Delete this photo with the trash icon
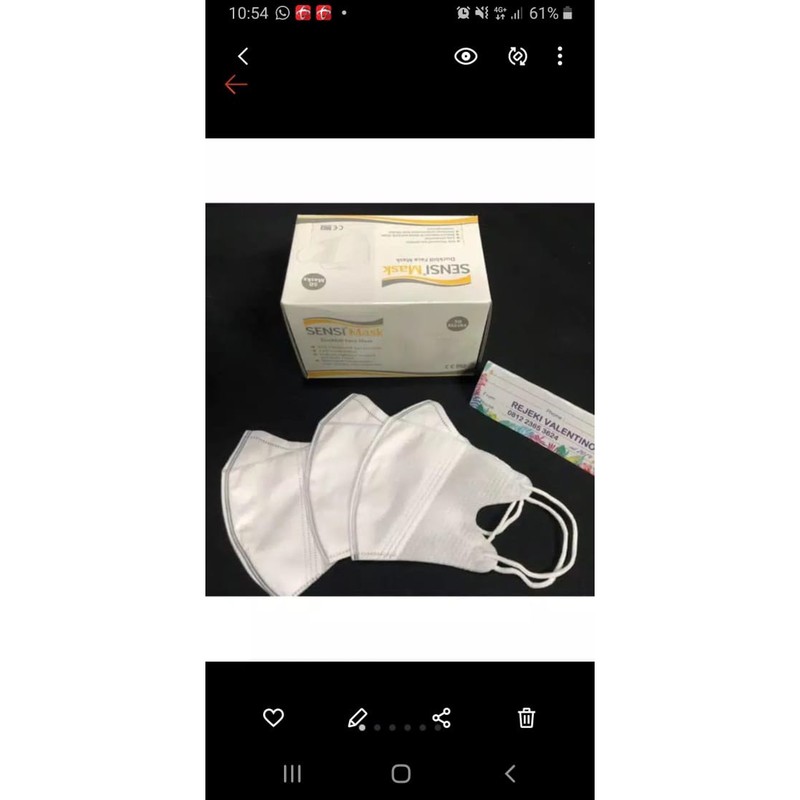This screenshot has width=800, height=800. click(527, 717)
